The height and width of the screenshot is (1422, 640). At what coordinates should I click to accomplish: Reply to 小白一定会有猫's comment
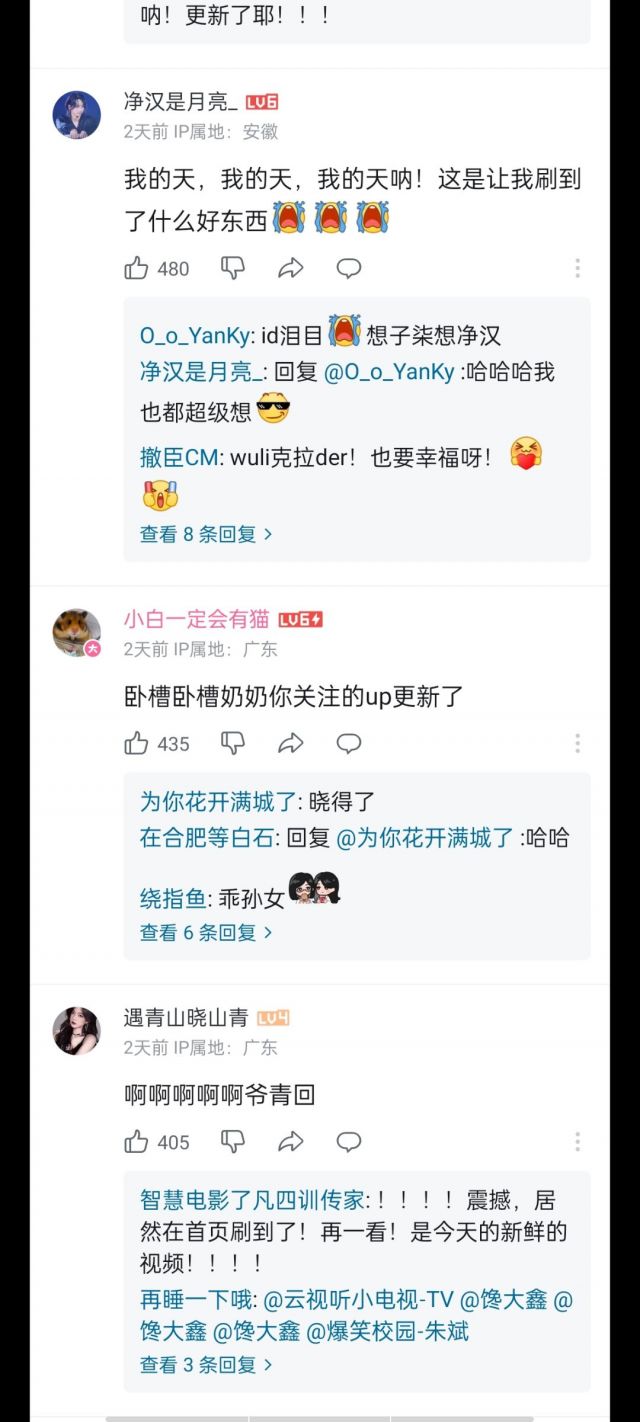tap(348, 743)
